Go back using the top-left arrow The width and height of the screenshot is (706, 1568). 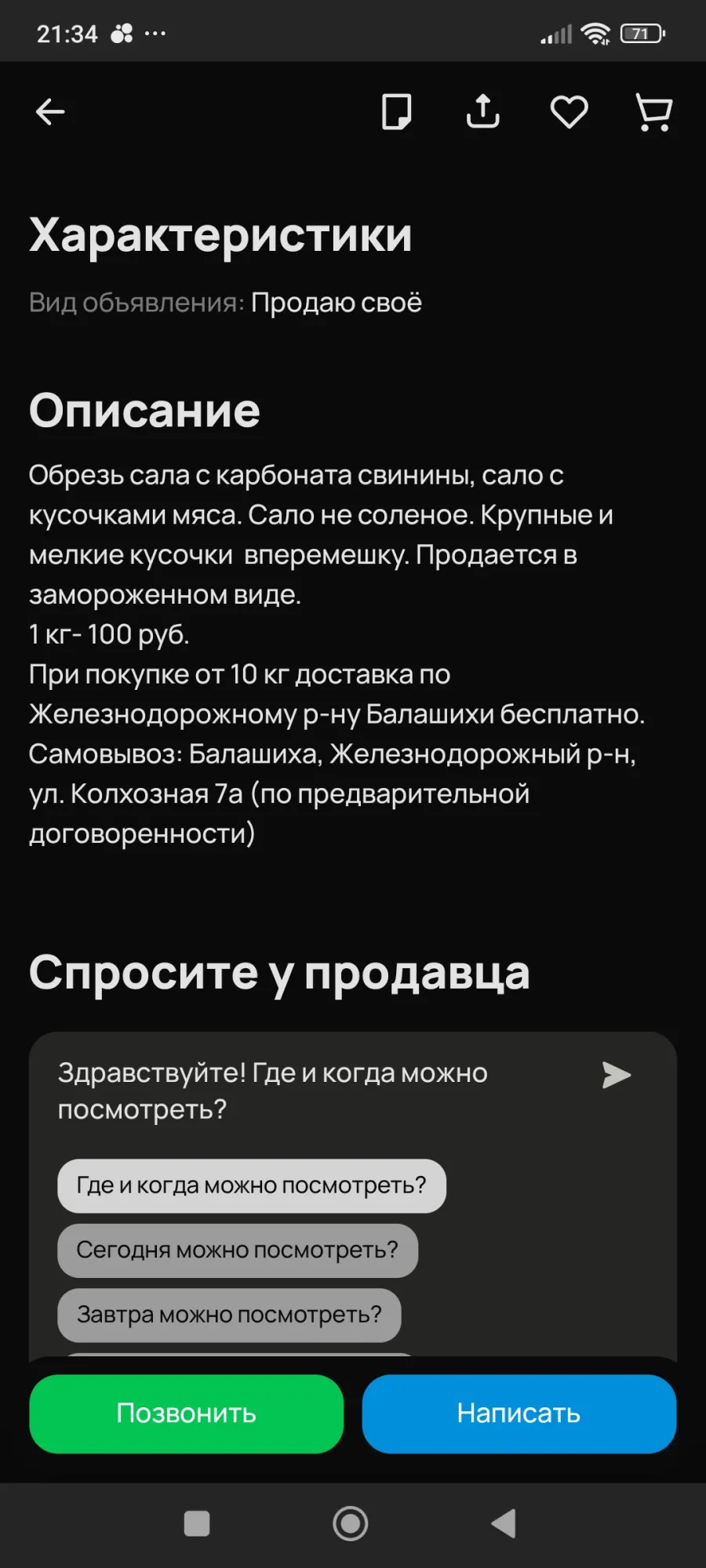point(50,112)
